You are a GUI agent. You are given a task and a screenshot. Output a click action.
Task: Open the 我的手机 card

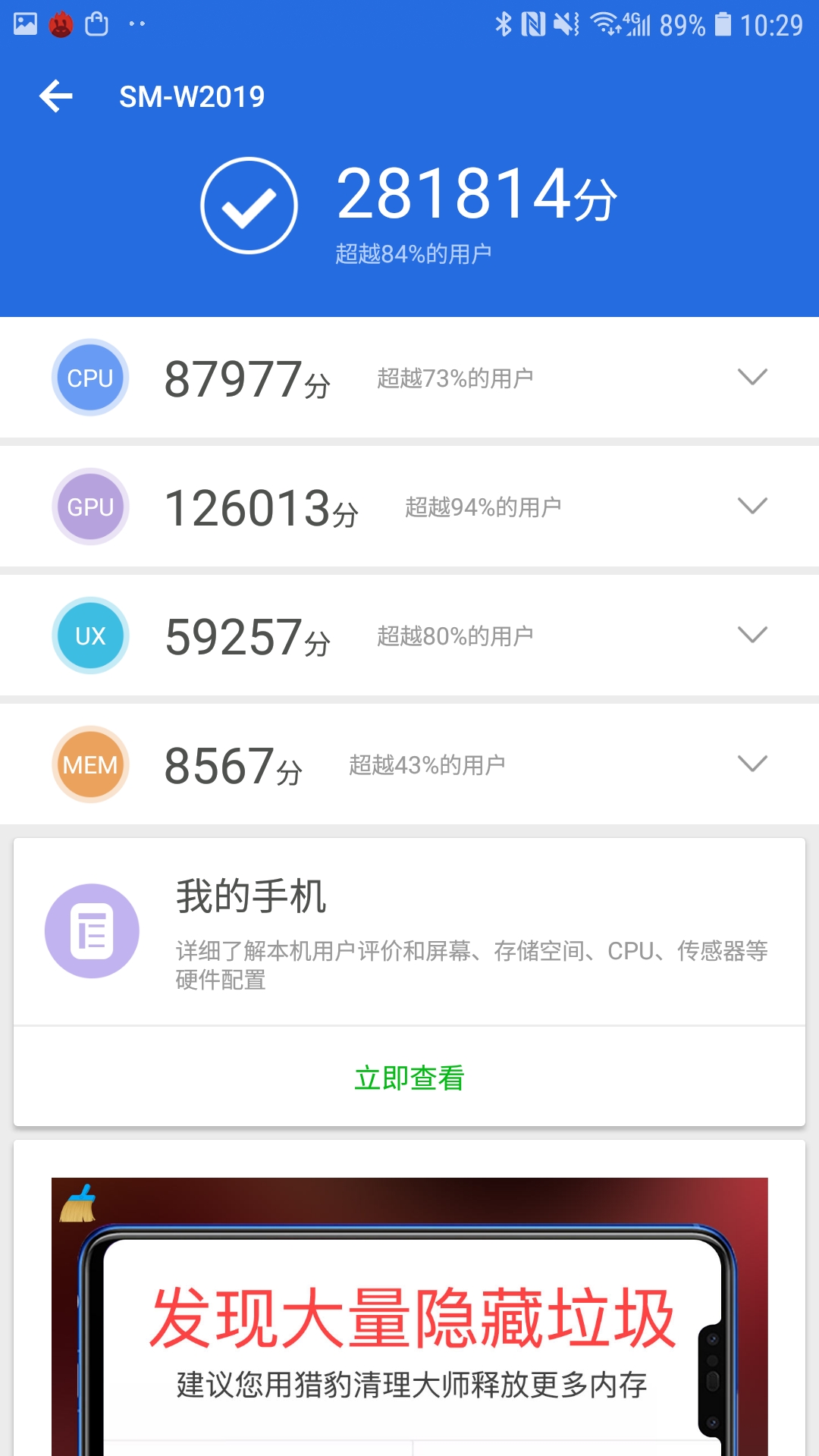[409, 933]
